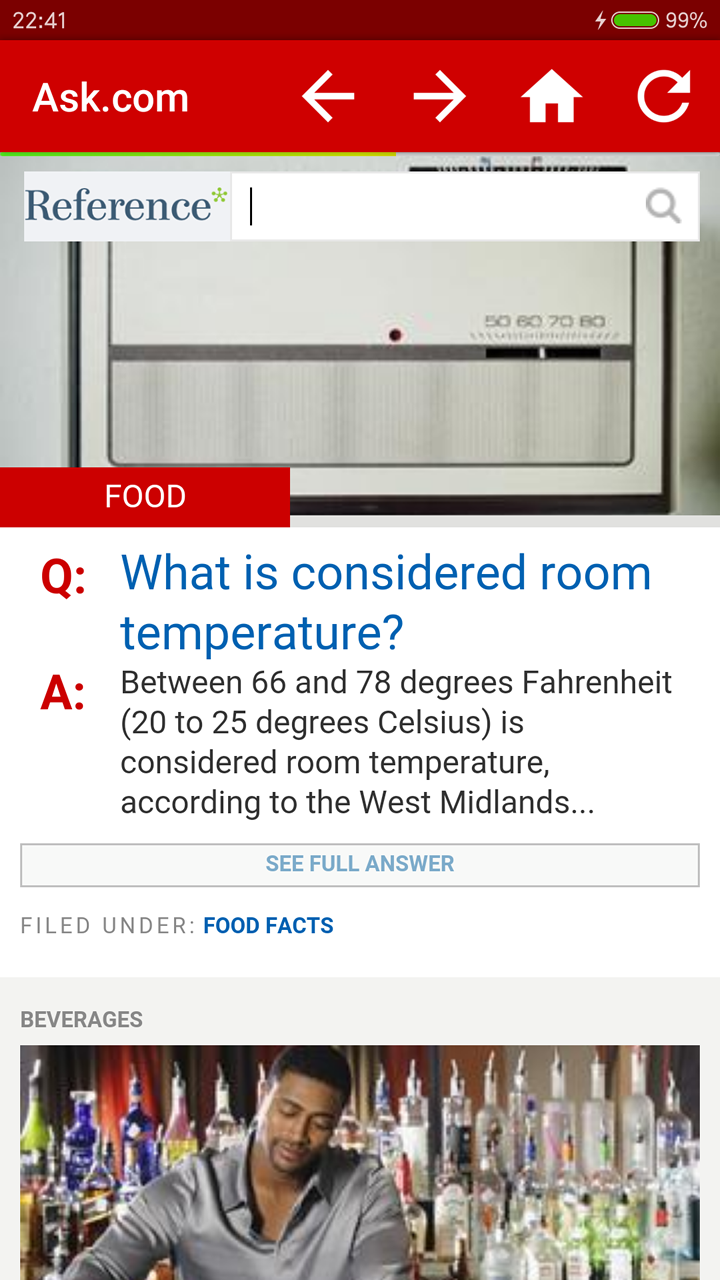Open the Beverages bartender photo card
The image size is (720, 1280).
(360, 1162)
